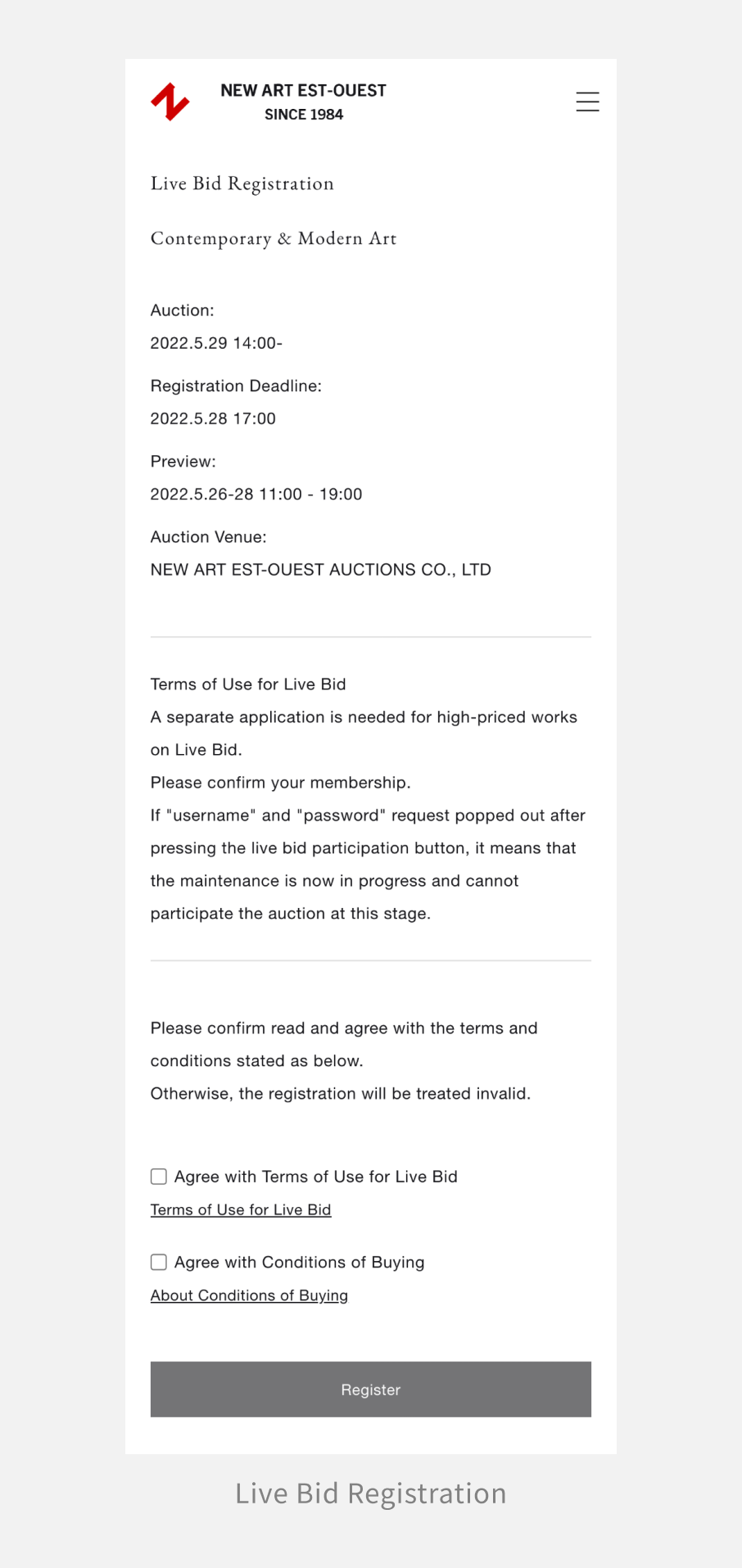The width and height of the screenshot is (742, 1568).
Task: Tick Agree with Conditions of Buying
Action: click(x=159, y=1263)
